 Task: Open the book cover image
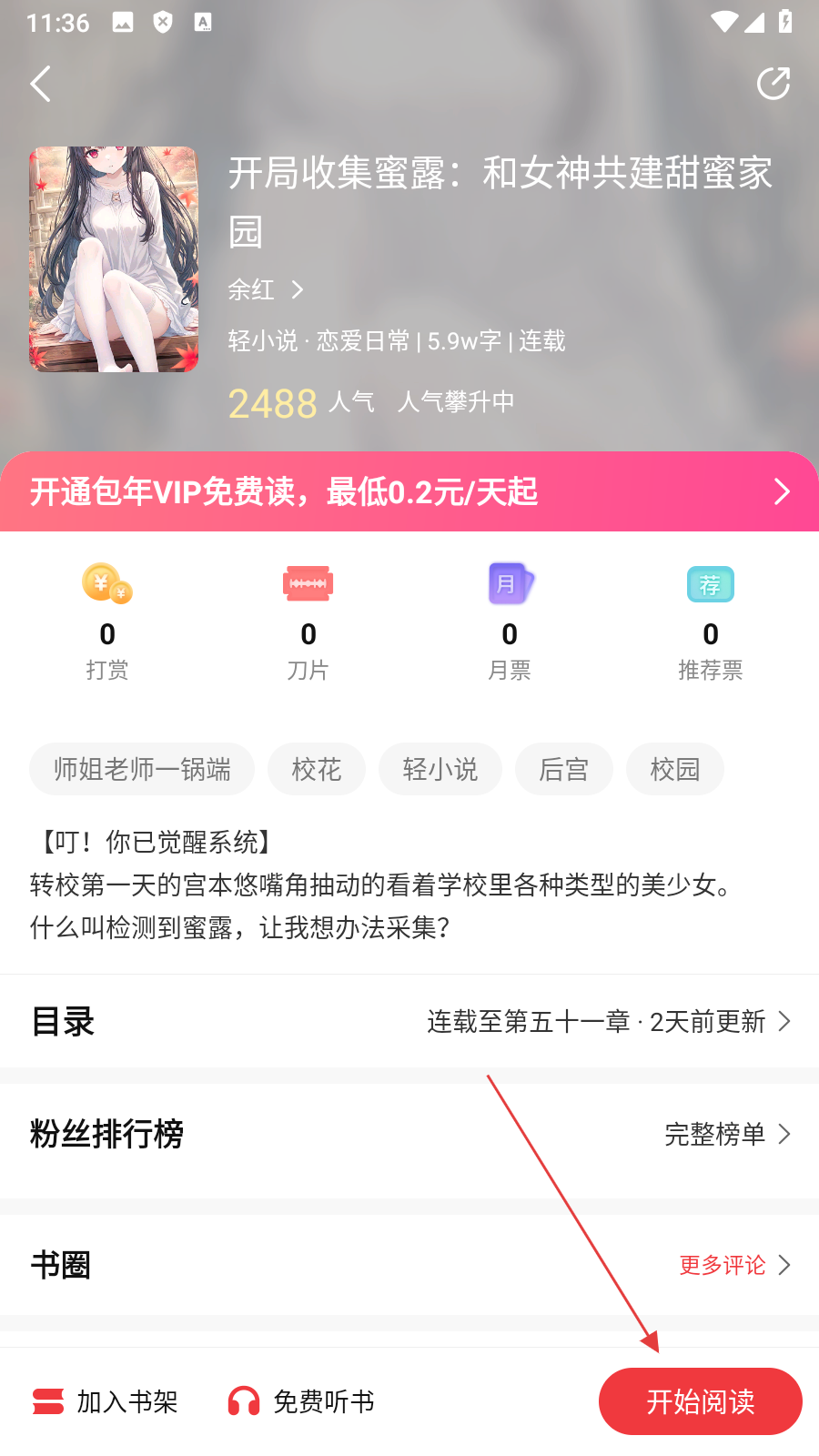(114, 259)
